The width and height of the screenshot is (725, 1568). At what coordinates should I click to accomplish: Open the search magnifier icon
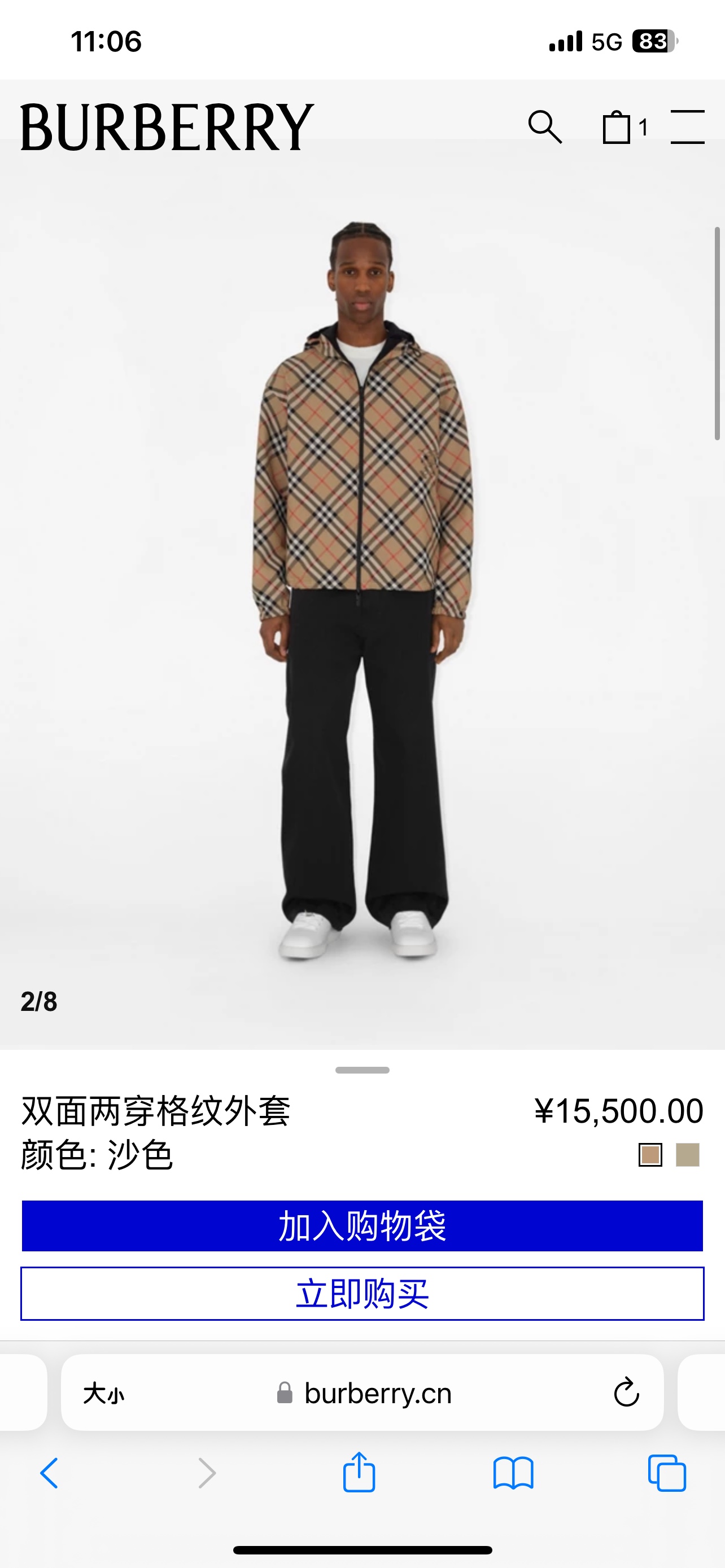pyautogui.click(x=544, y=126)
